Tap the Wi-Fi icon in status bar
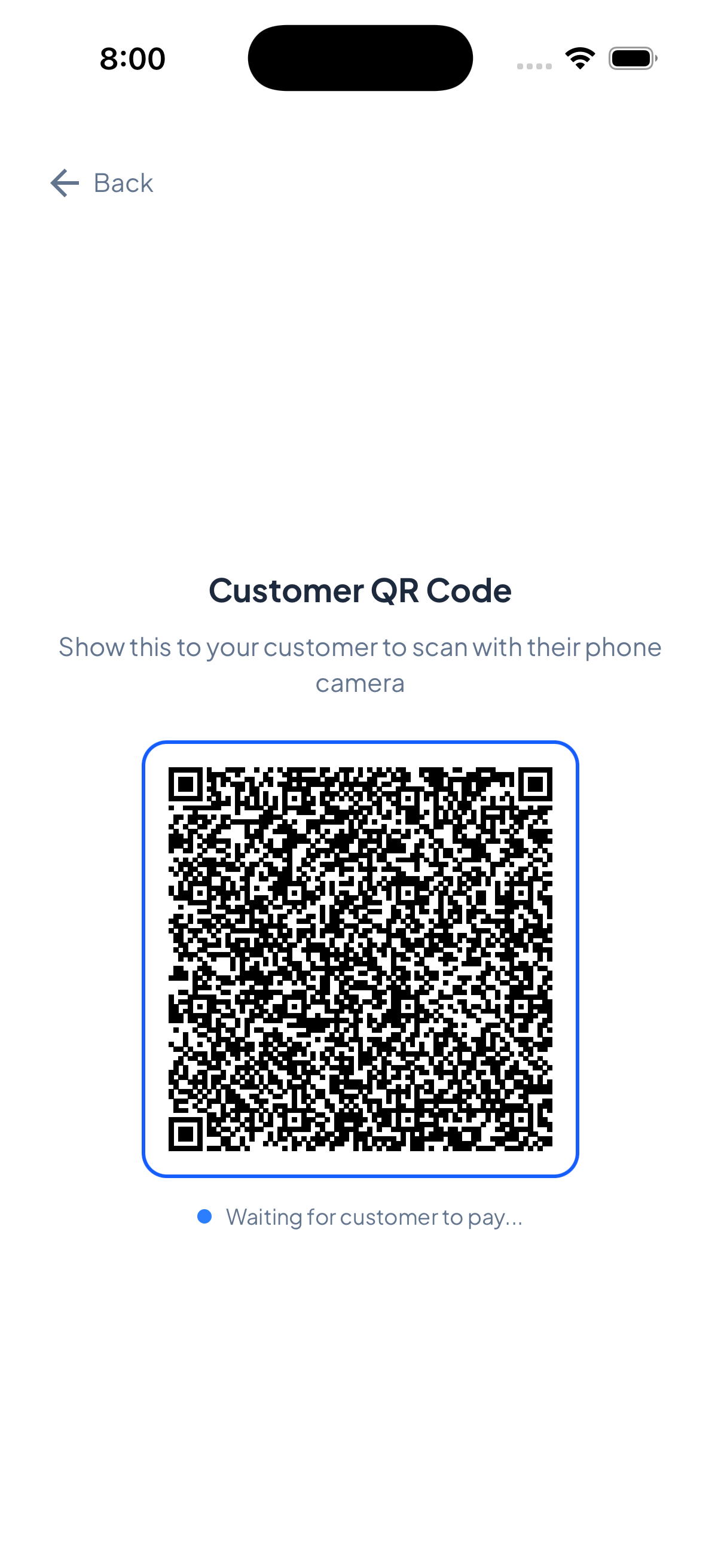Image resolution: width=721 pixels, height=1568 pixels. 579,57
